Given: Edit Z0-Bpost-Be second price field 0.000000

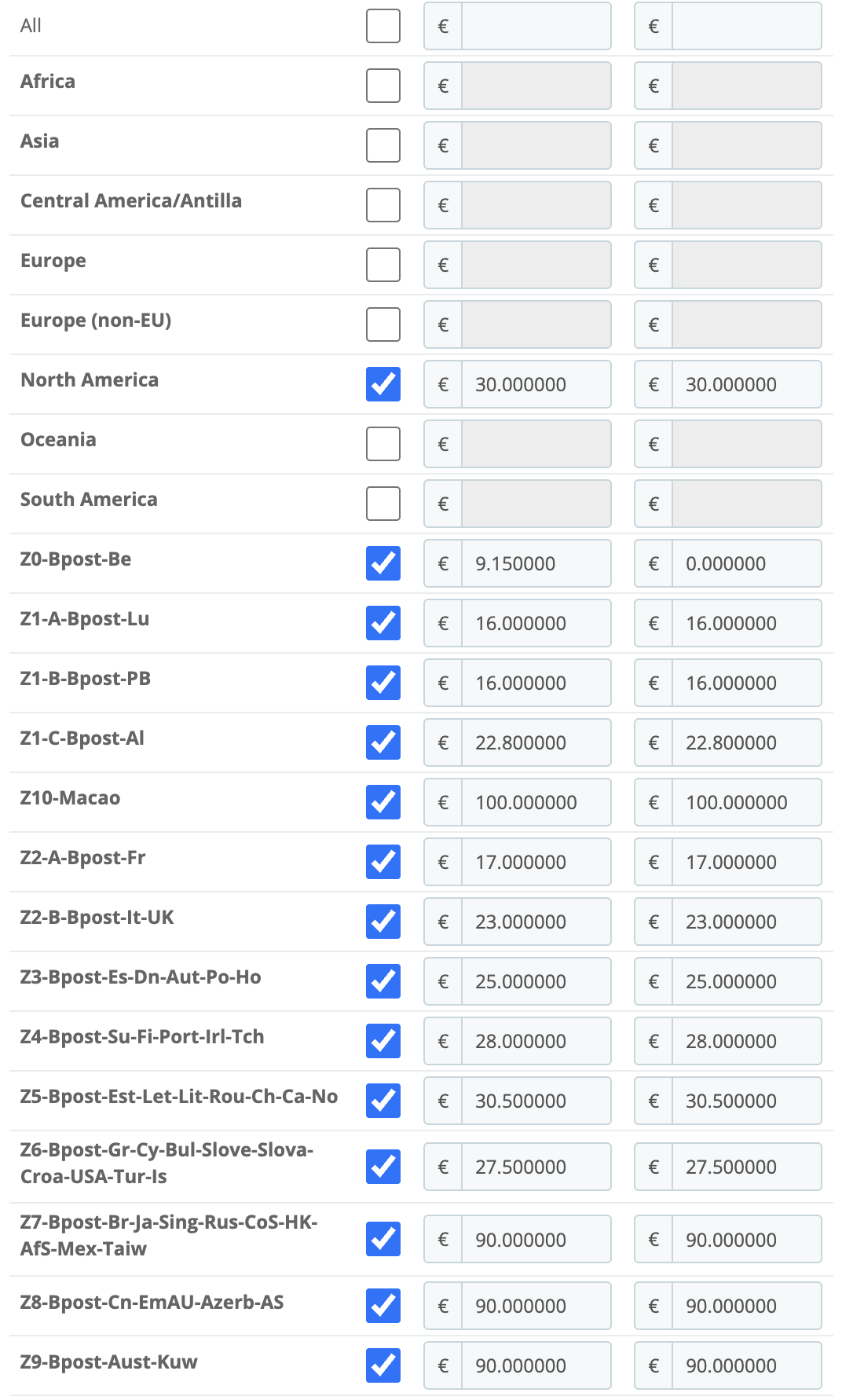Looking at the screenshot, I should coord(746,563).
